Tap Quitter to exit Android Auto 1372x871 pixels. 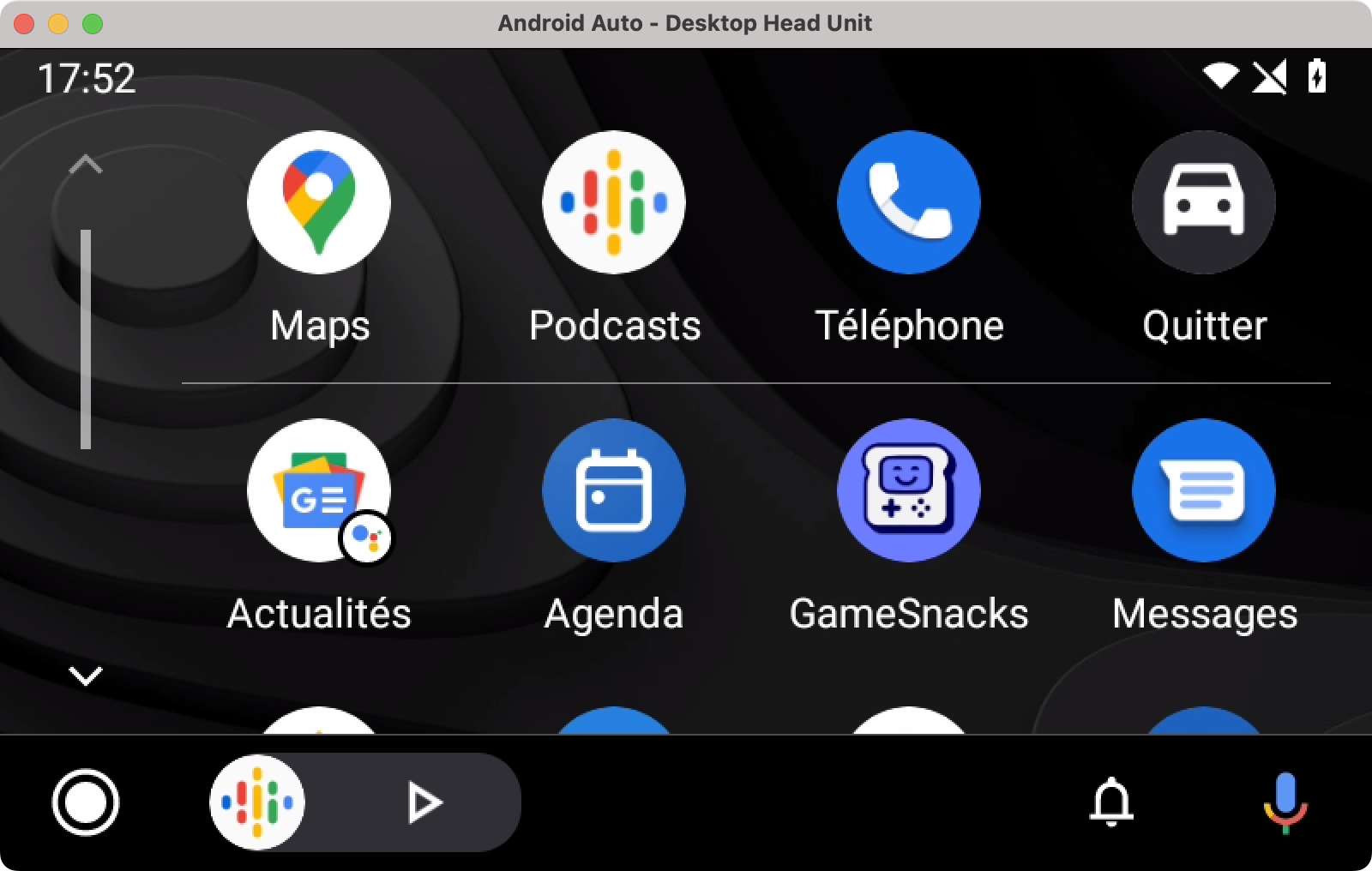(1204, 203)
